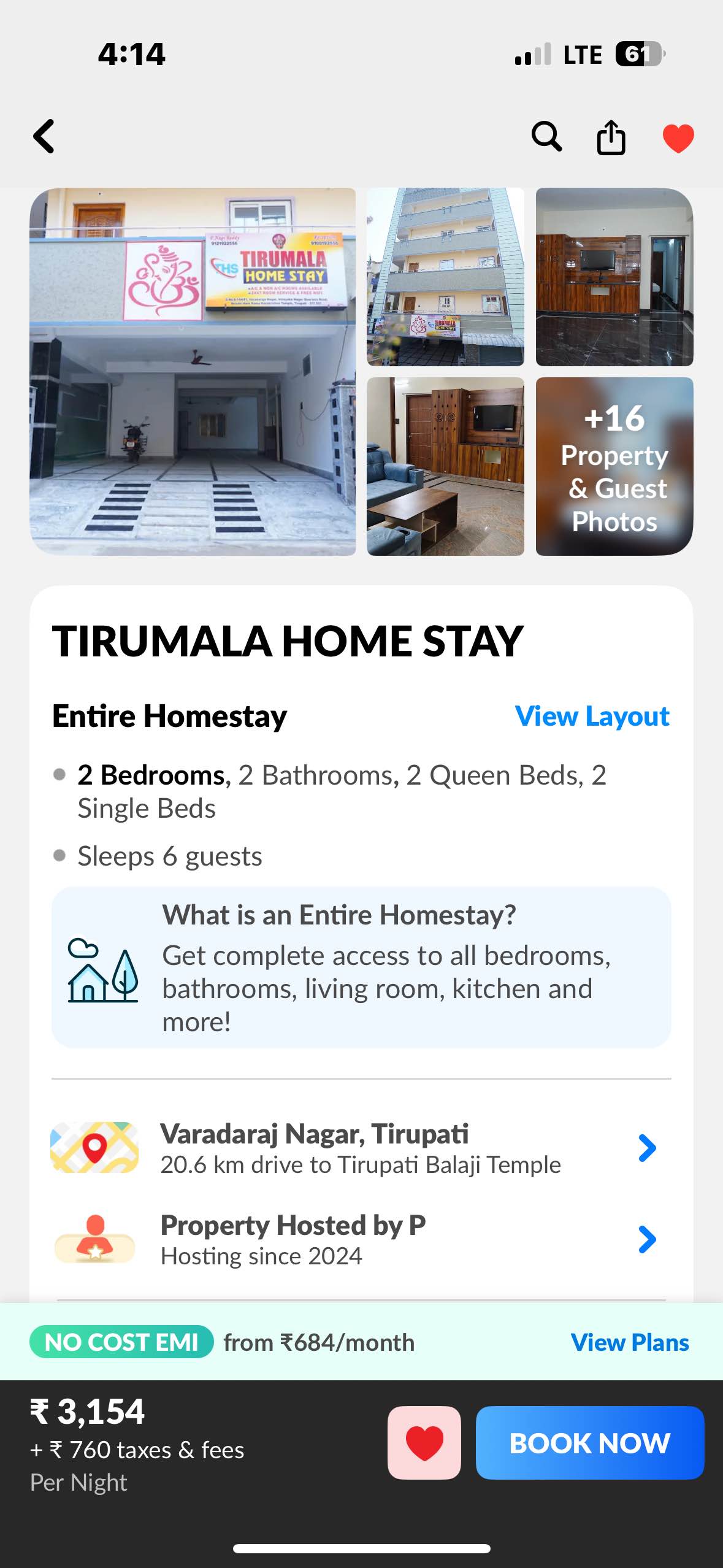
Task: Open Varadaraj Nagar, Tirupati location details
Action: coord(361,1147)
